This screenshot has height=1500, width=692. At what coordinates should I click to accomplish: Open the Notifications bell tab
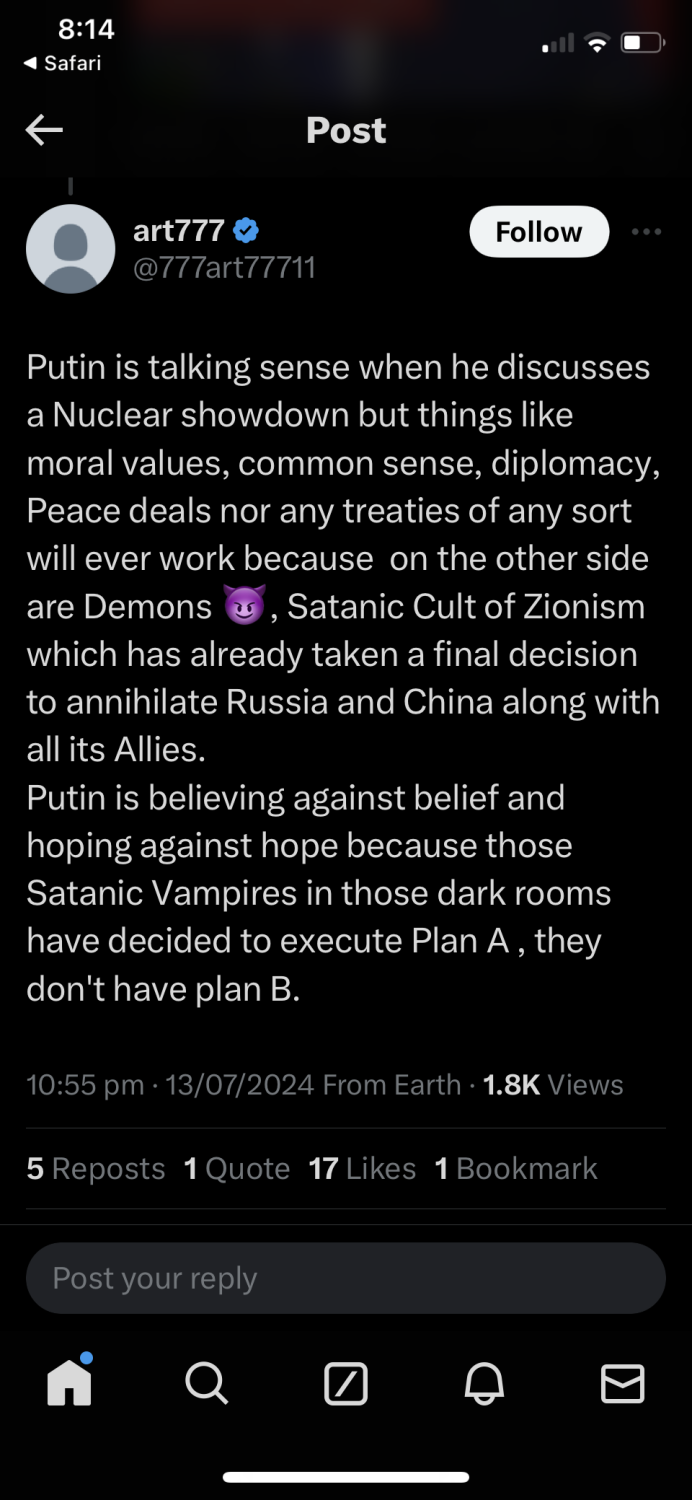click(x=484, y=1384)
